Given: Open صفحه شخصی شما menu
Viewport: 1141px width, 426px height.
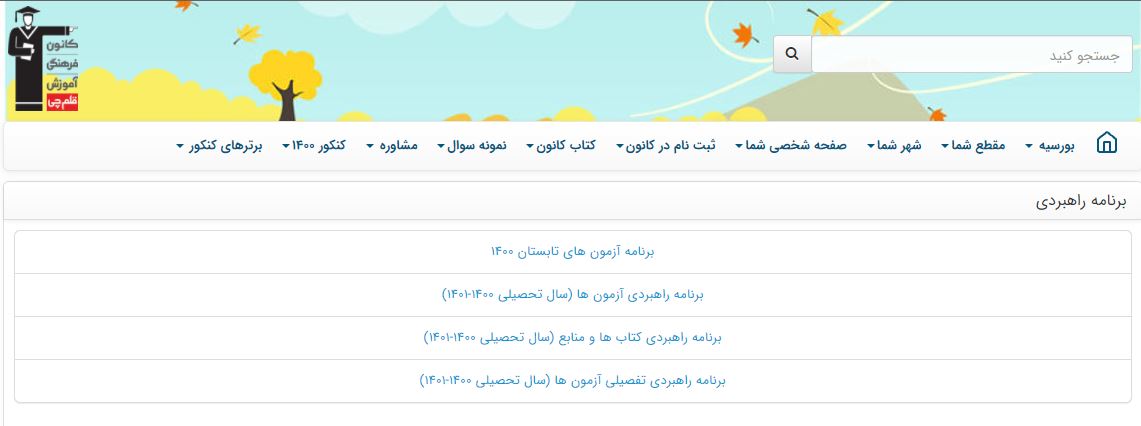Looking at the screenshot, I should click(x=791, y=146).
